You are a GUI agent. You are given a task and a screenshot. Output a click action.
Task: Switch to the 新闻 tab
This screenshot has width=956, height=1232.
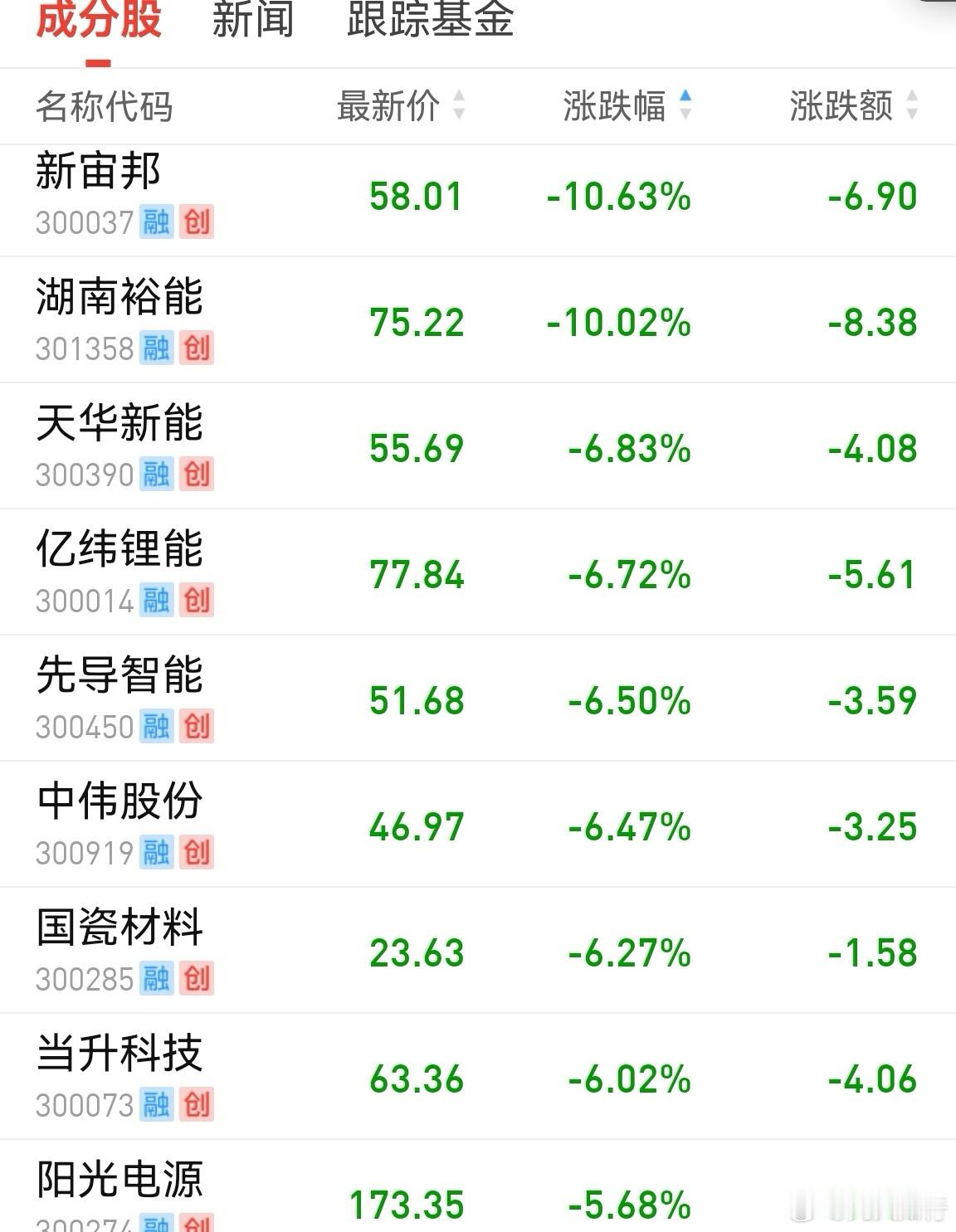[x=253, y=22]
